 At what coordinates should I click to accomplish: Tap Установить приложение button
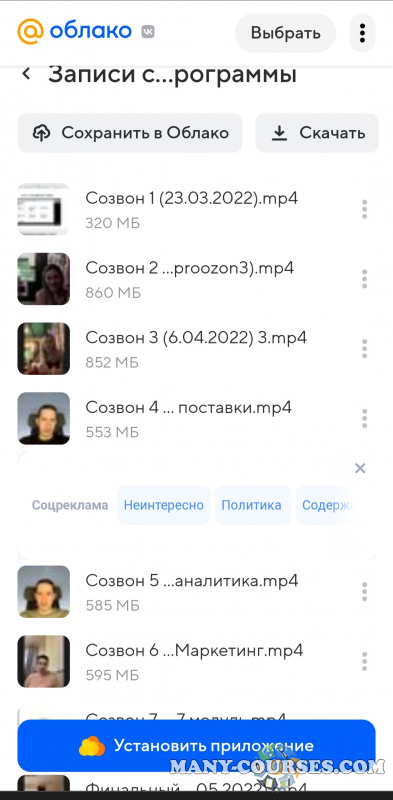pyautogui.click(x=196, y=745)
